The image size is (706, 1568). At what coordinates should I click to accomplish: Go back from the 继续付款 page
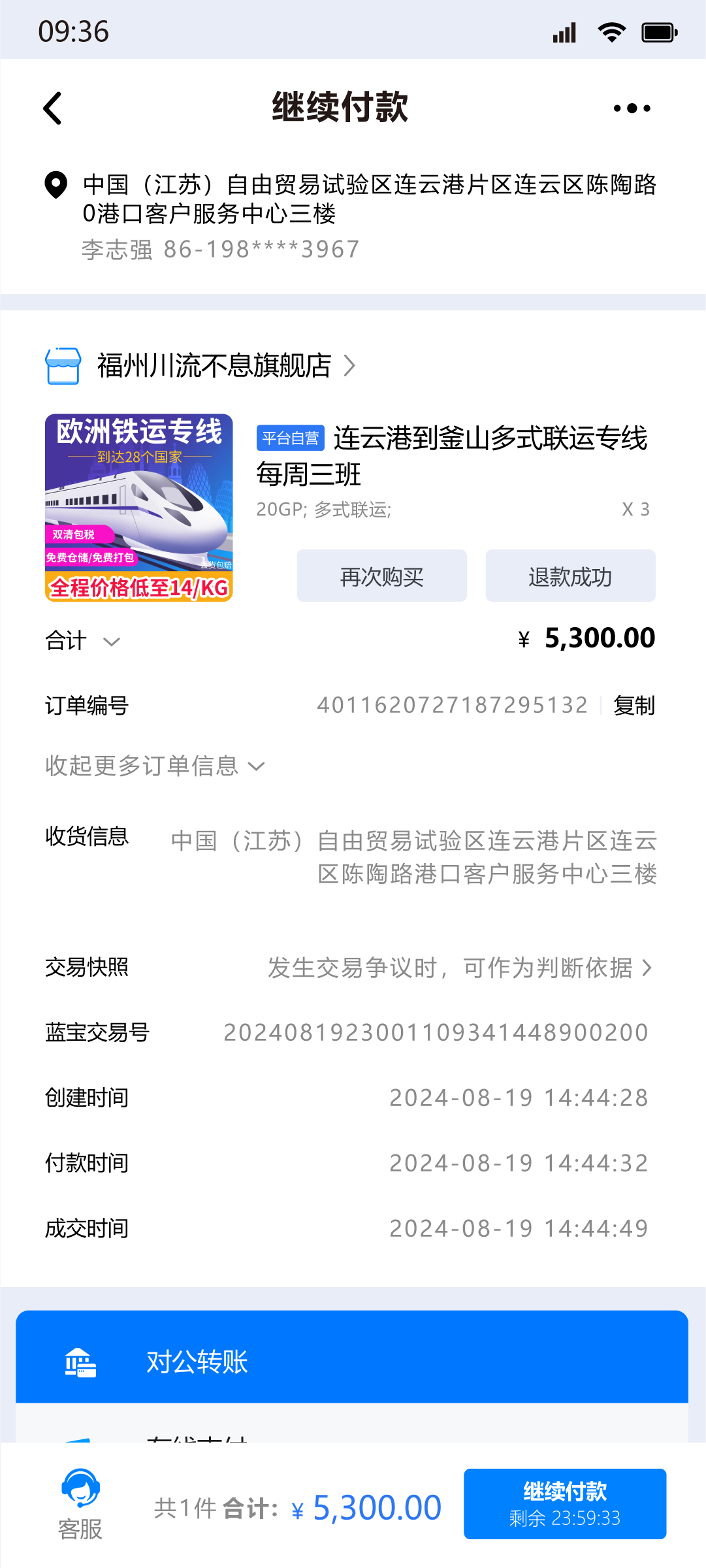pyautogui.click(x=52, y=108)
